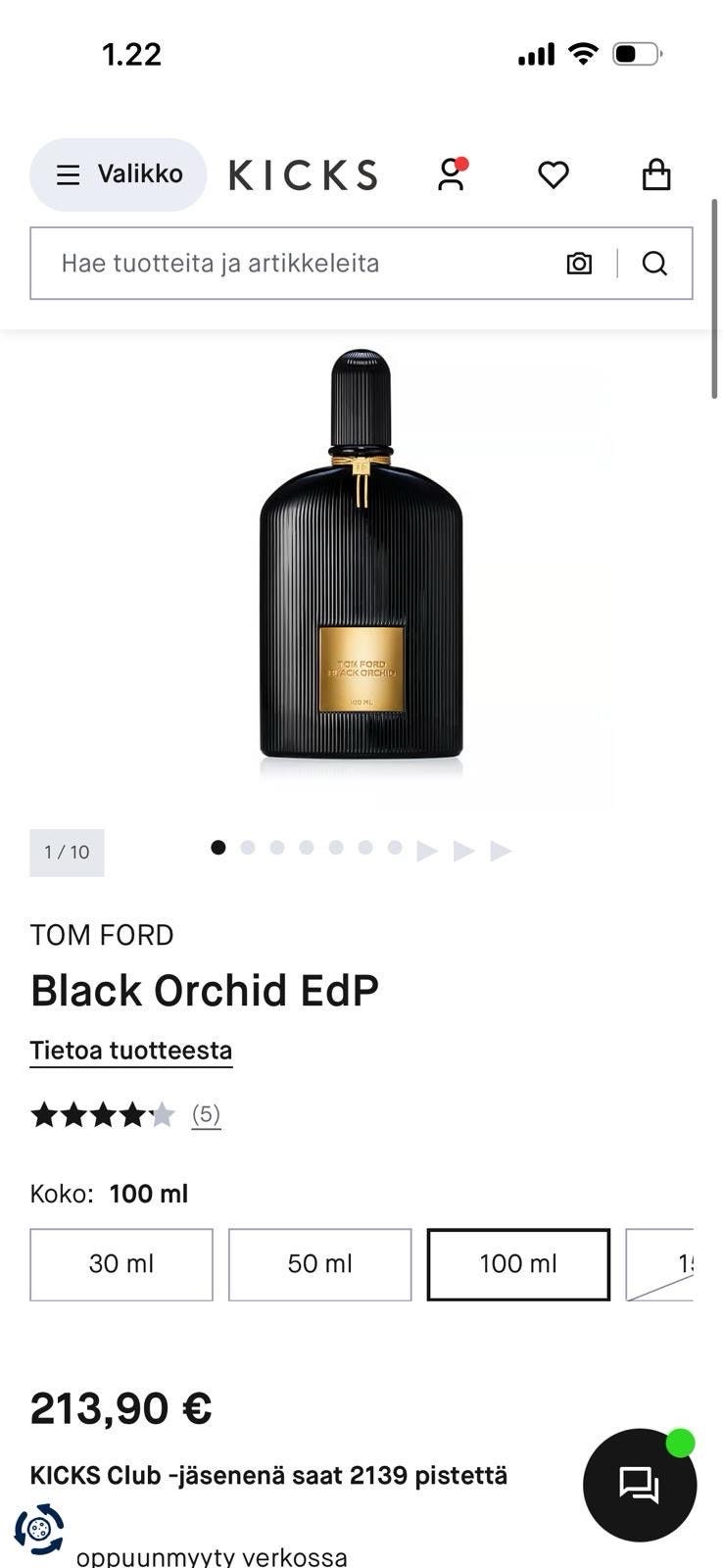Open the favorites heart icon
Viewport: 723px width, 1568px height.
[x=554, y=174]
